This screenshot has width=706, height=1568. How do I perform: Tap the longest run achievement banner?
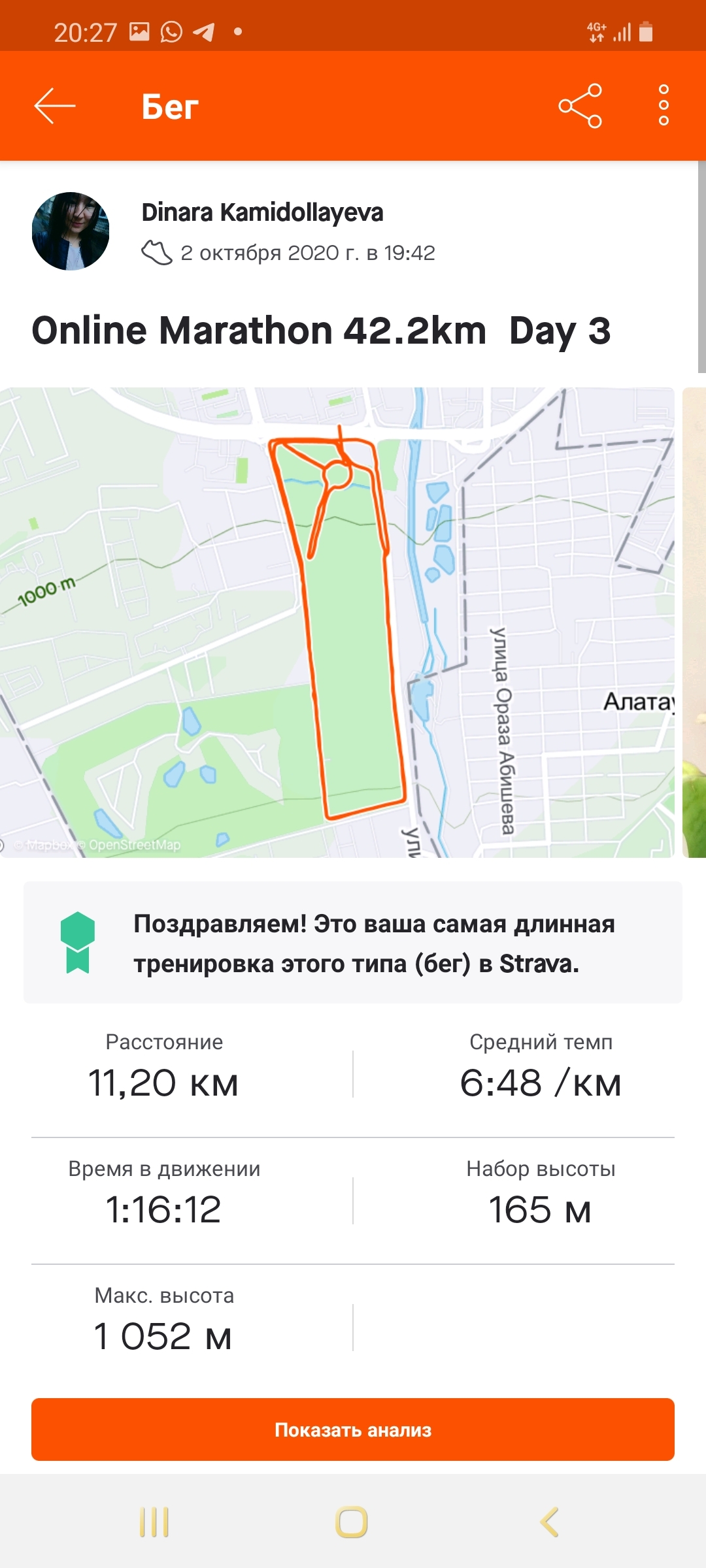click(x=353, y=943)
